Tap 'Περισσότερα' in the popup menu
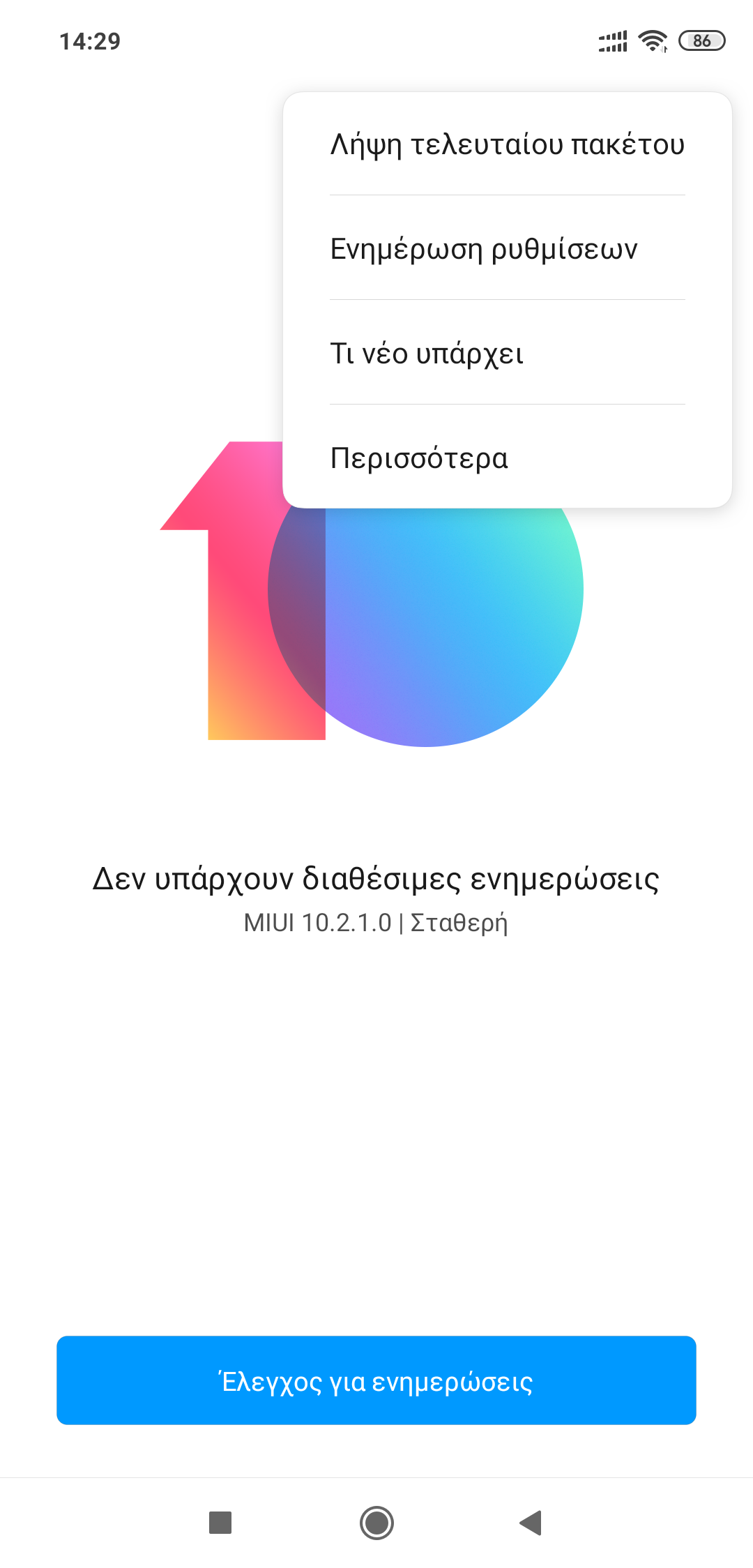This screenshot has width=753, height=1568. [x=507, y=458]
